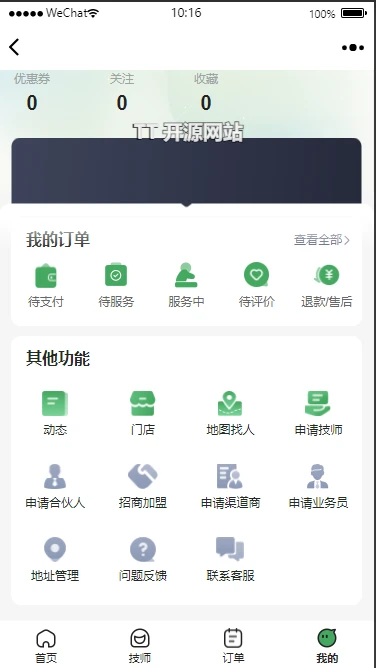Switch to the 技师 tab
376x668 pixels.
click(140, 646)
